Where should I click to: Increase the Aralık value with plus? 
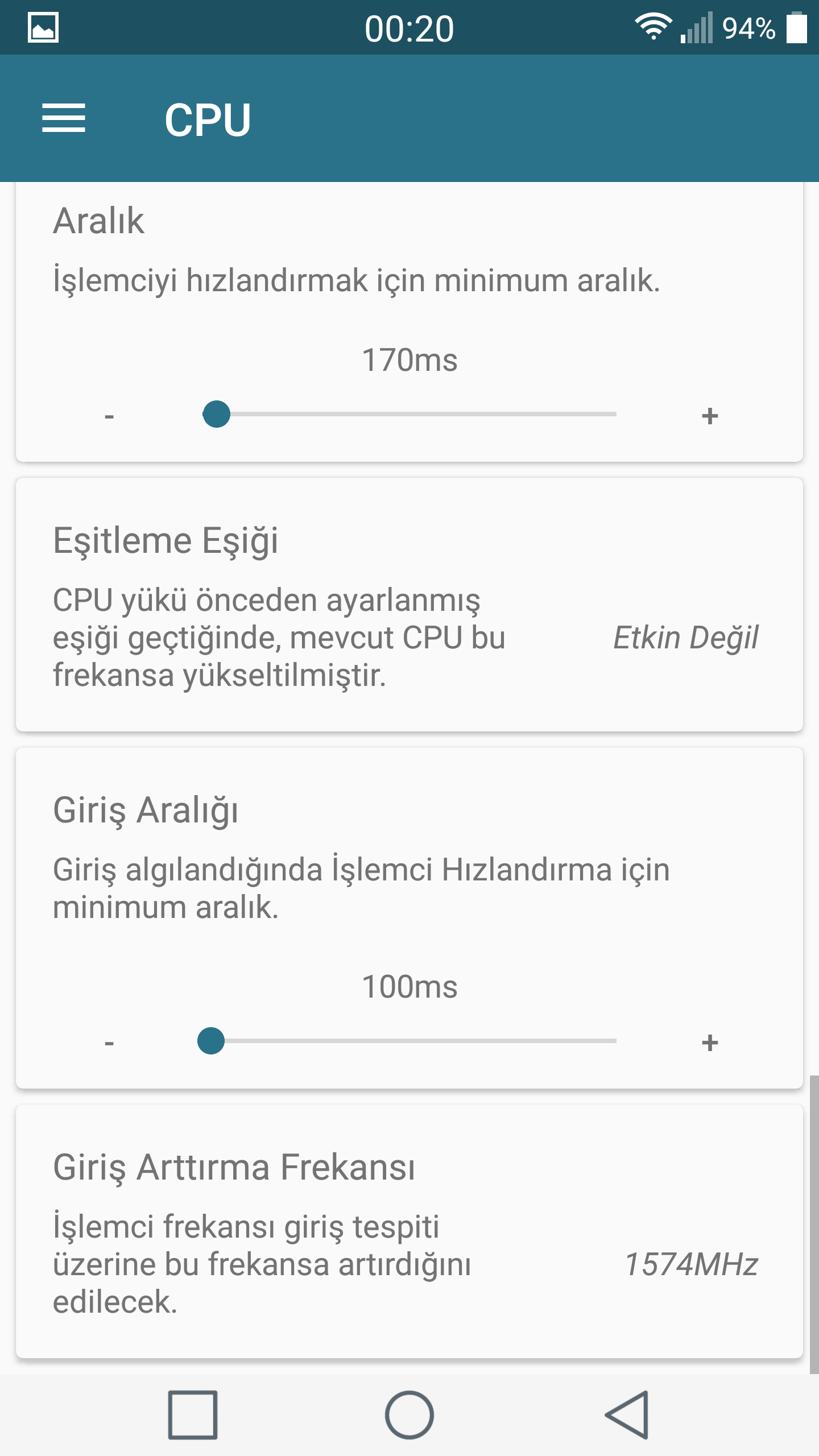pyautogui.click(x=710, y=416)
